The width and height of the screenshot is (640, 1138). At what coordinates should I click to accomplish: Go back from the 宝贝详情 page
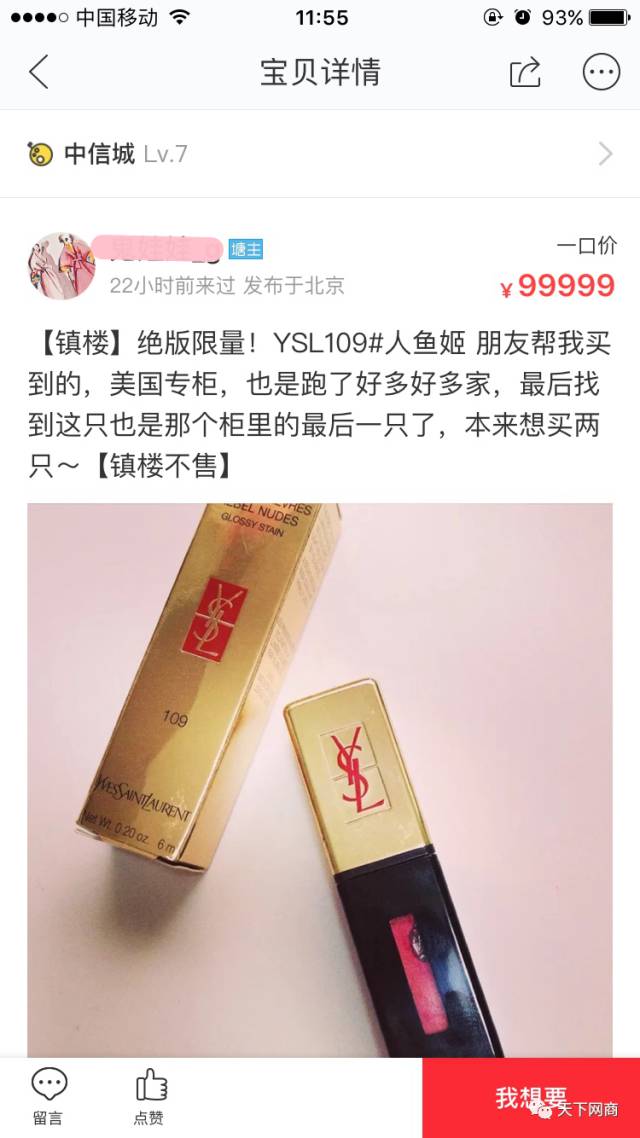pos(39,72)
